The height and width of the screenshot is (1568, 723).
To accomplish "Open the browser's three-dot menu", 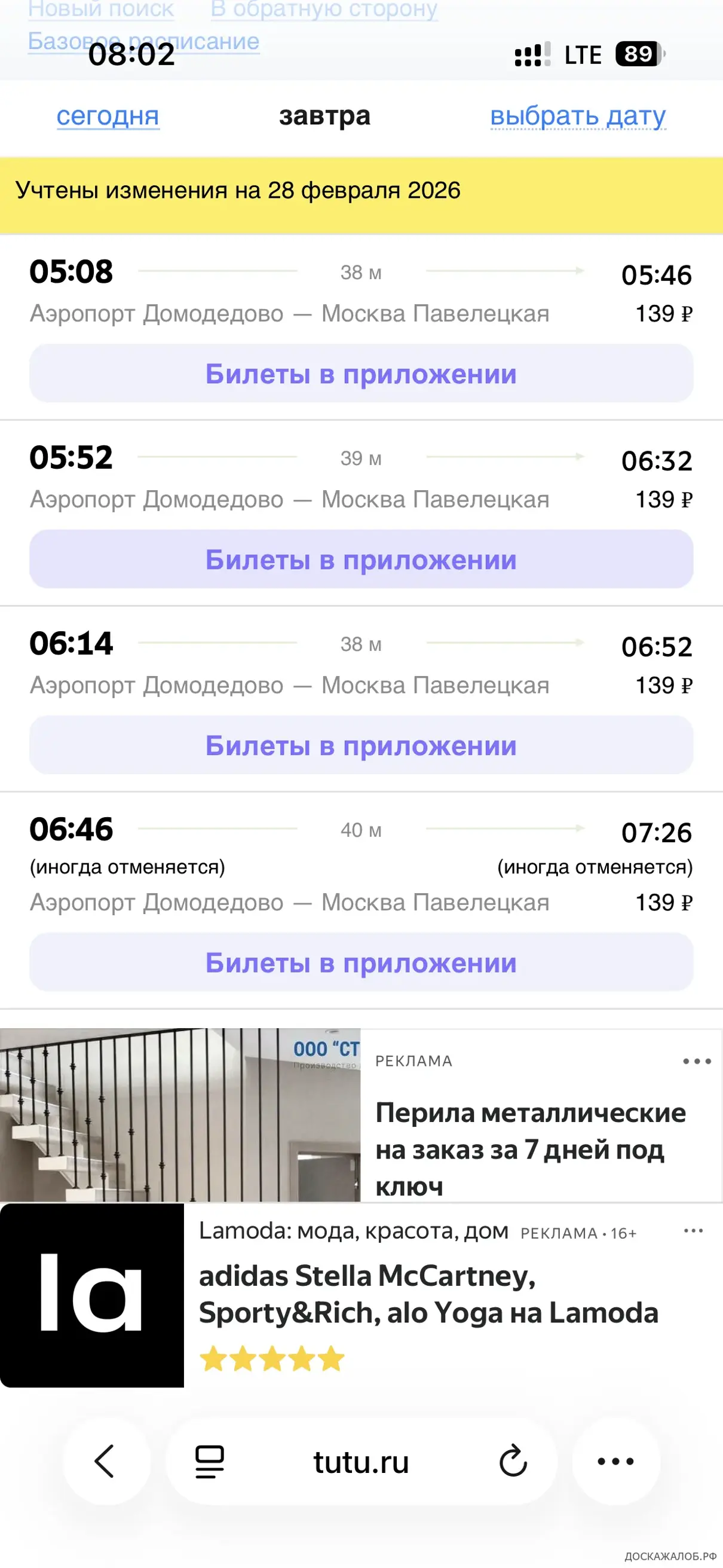I will 615,1461.
